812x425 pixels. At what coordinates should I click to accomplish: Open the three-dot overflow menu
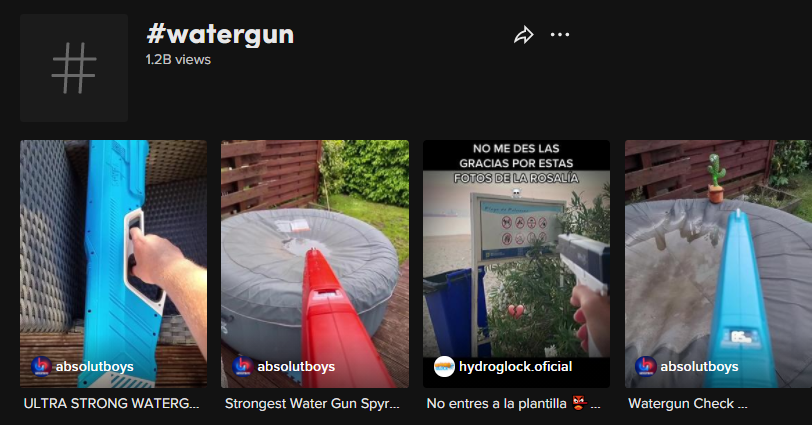560,35
